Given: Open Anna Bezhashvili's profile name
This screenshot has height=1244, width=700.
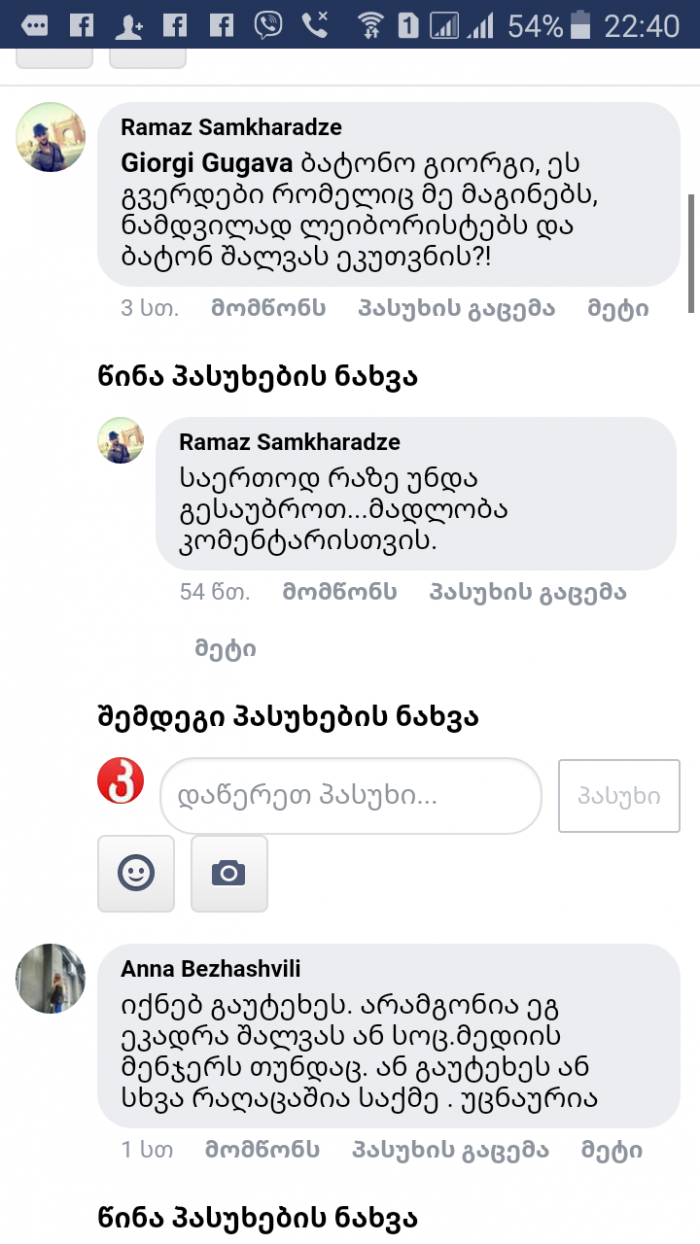Looking at the screenshot, I should [210, 969].
